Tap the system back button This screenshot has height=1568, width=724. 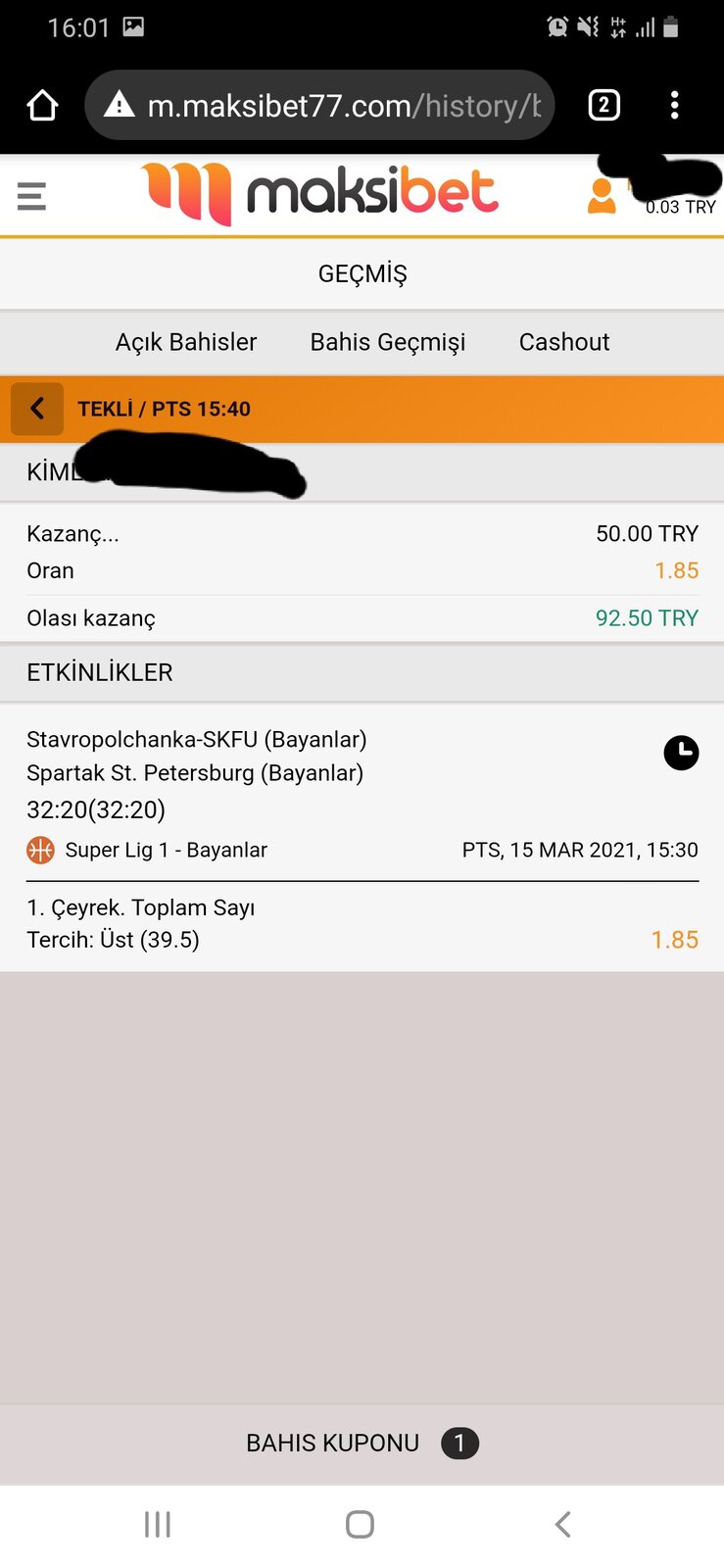562,1524
